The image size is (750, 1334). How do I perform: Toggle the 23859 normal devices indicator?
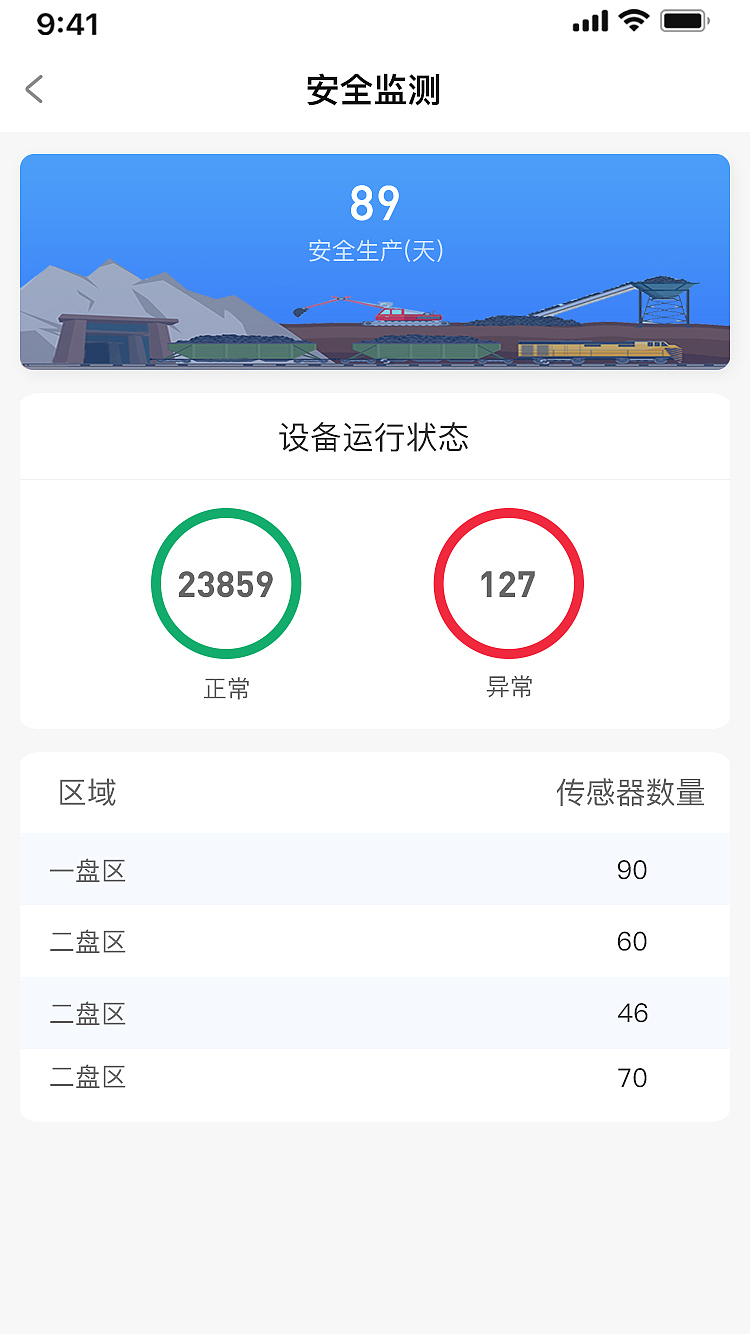(226, 583)
